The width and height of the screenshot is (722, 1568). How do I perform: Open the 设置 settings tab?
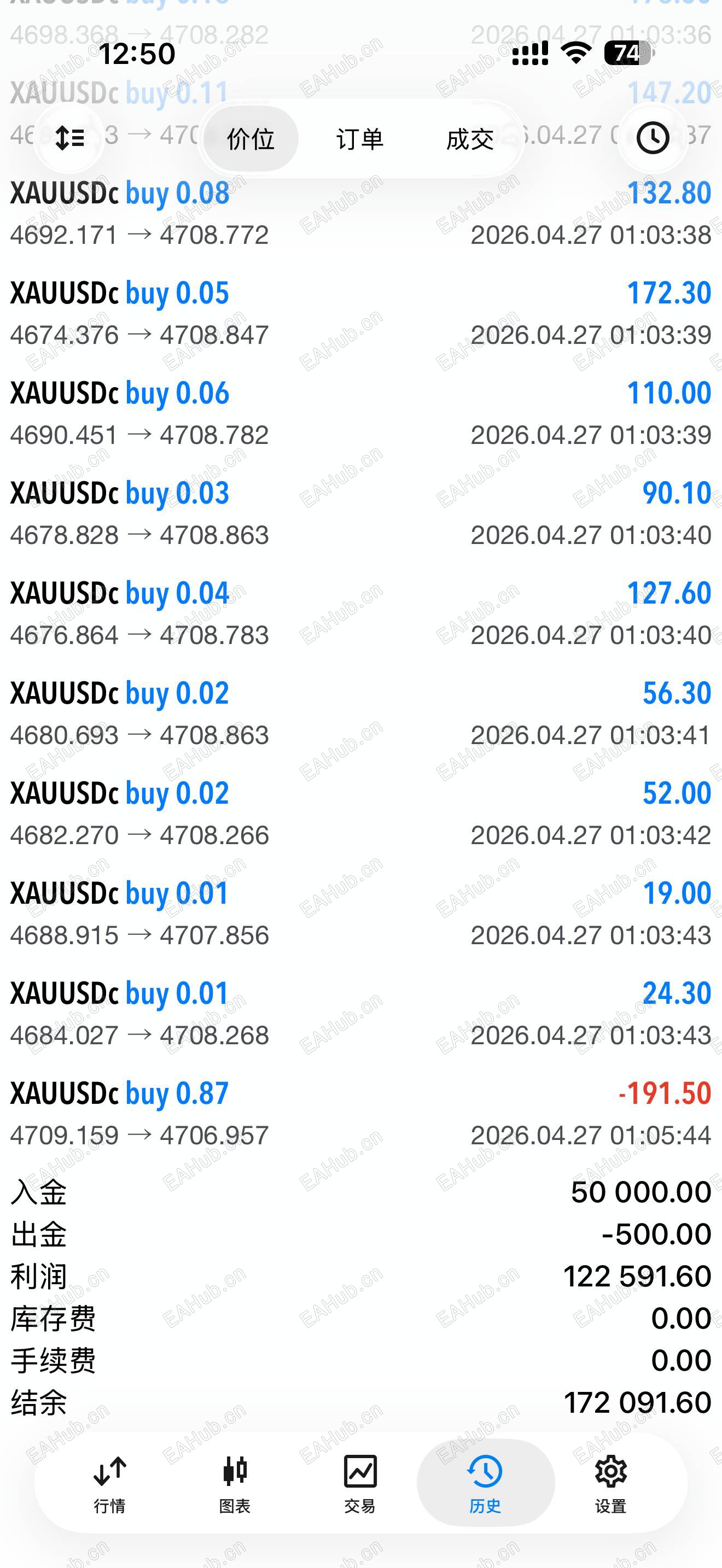coord(610,1483)
